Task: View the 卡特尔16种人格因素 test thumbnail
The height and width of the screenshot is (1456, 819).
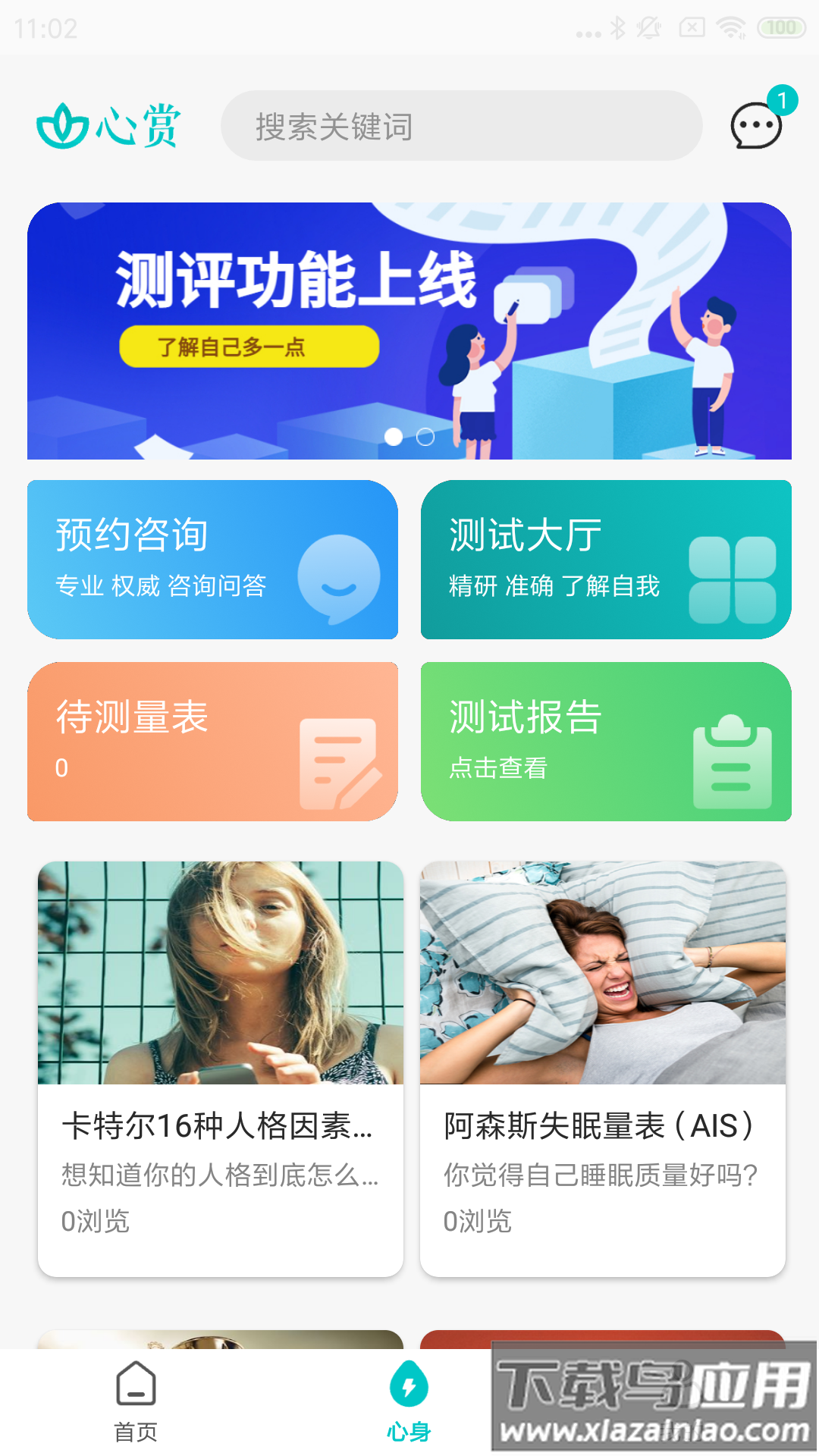Action: coord(221,978)
